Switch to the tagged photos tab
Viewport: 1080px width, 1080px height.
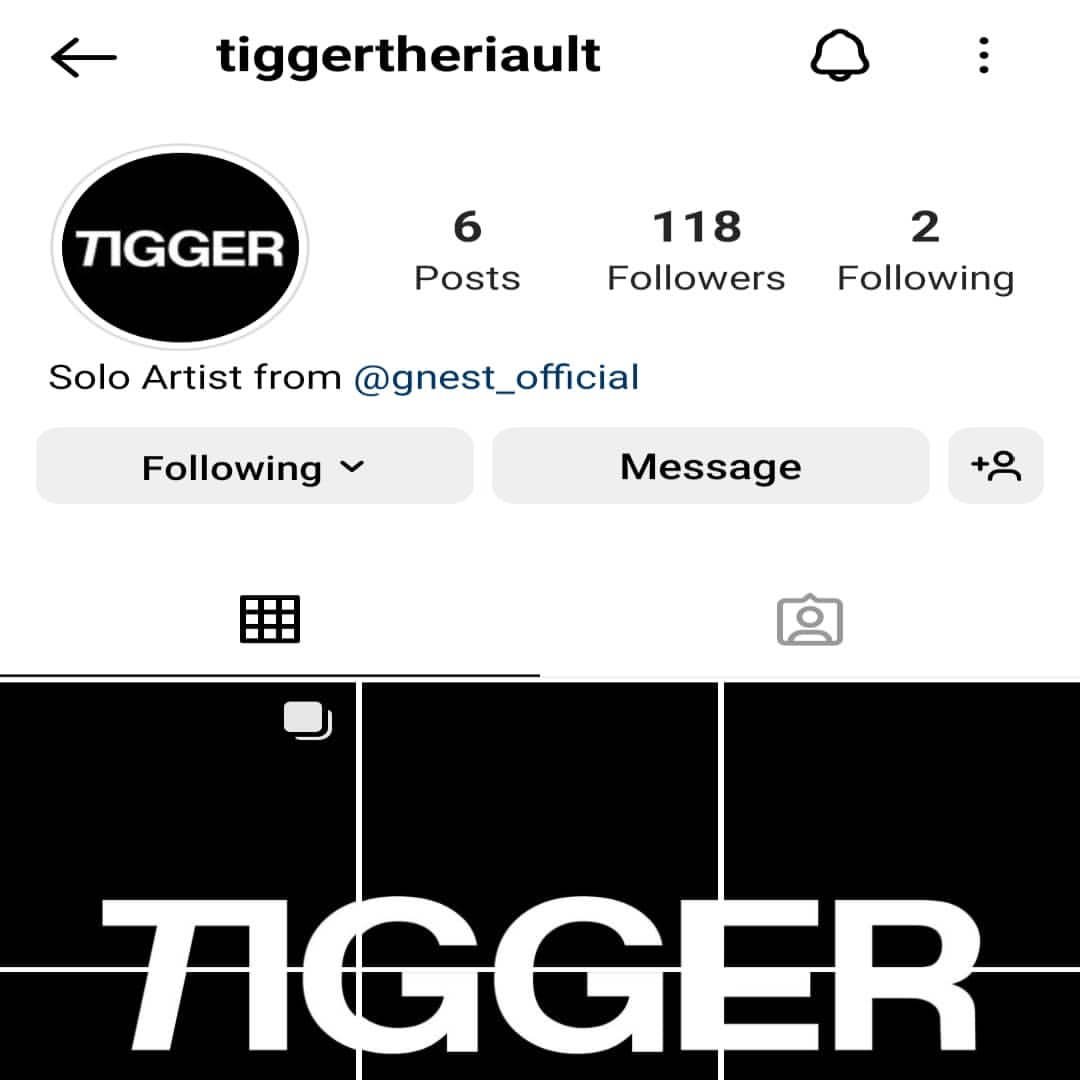point(810,621)
